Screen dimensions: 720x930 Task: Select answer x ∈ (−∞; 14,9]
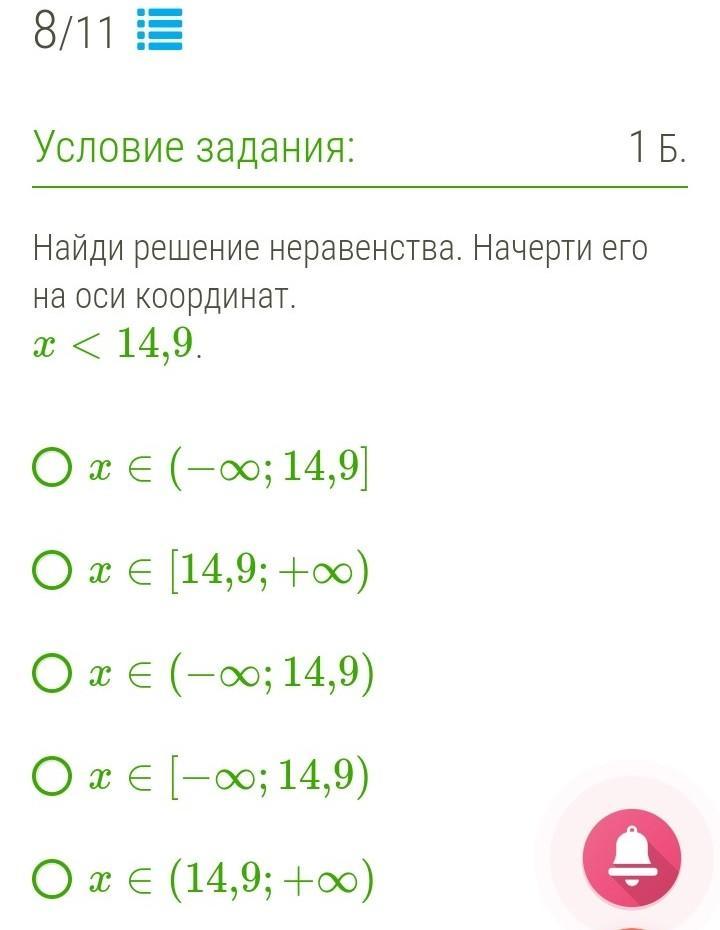click(52, 468)
